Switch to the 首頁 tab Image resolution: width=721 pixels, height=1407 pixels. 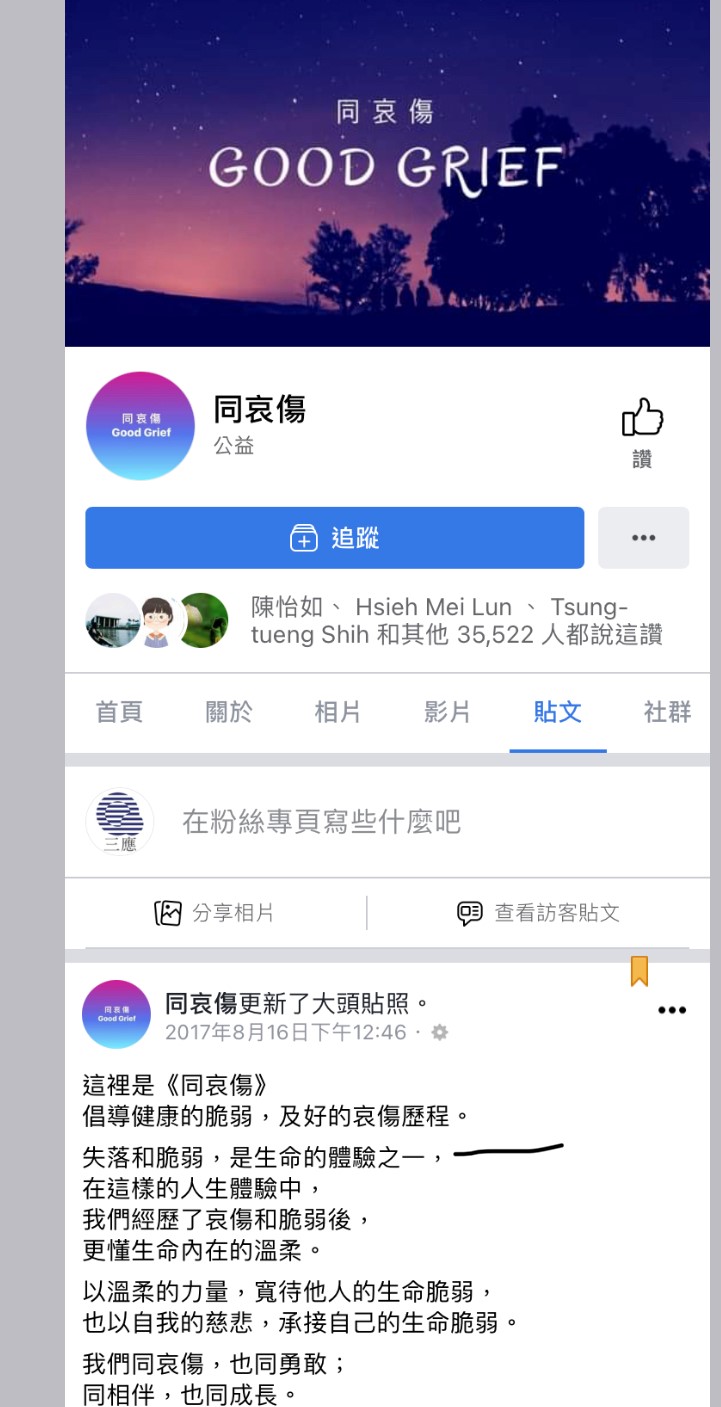(119, 712)
